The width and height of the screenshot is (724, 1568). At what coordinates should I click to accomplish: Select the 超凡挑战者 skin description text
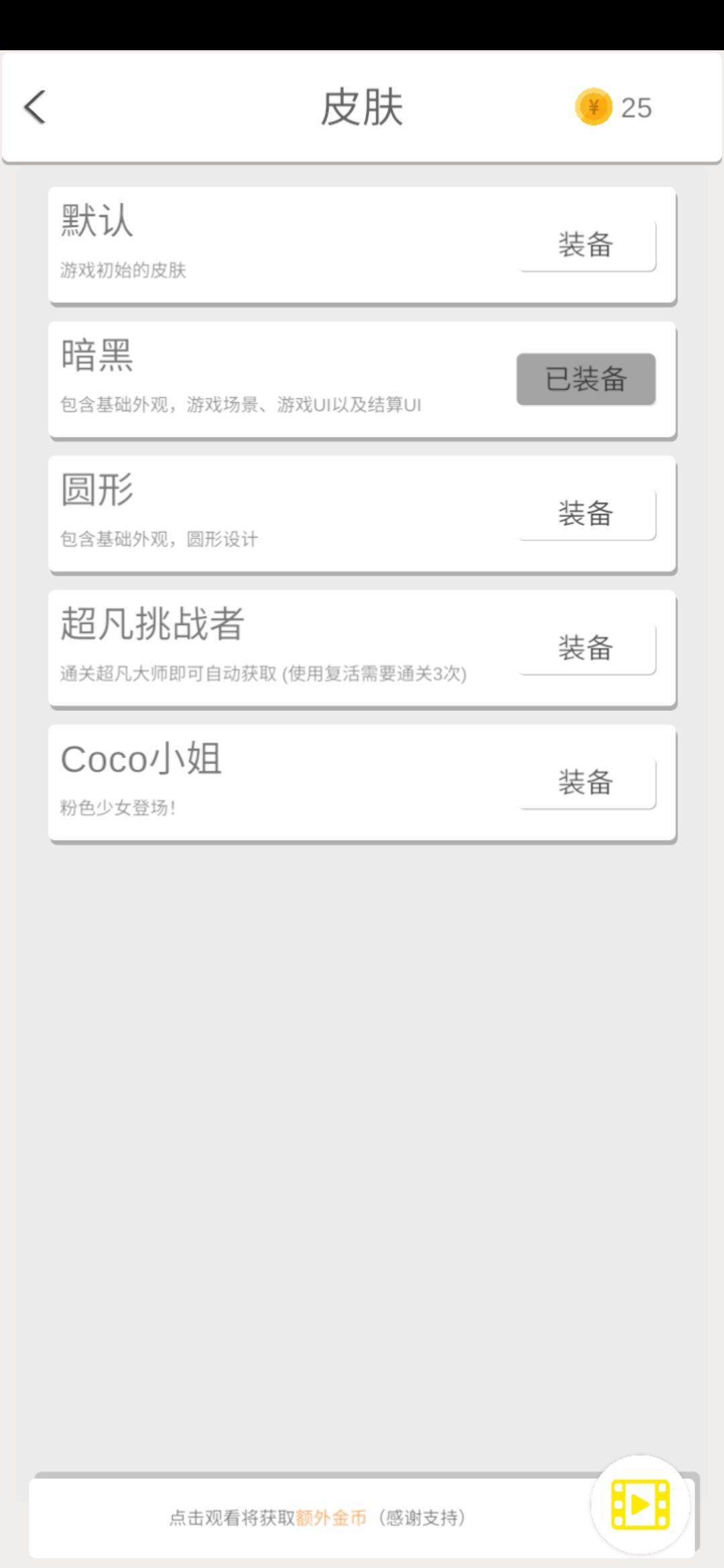[x=265, y=675]
